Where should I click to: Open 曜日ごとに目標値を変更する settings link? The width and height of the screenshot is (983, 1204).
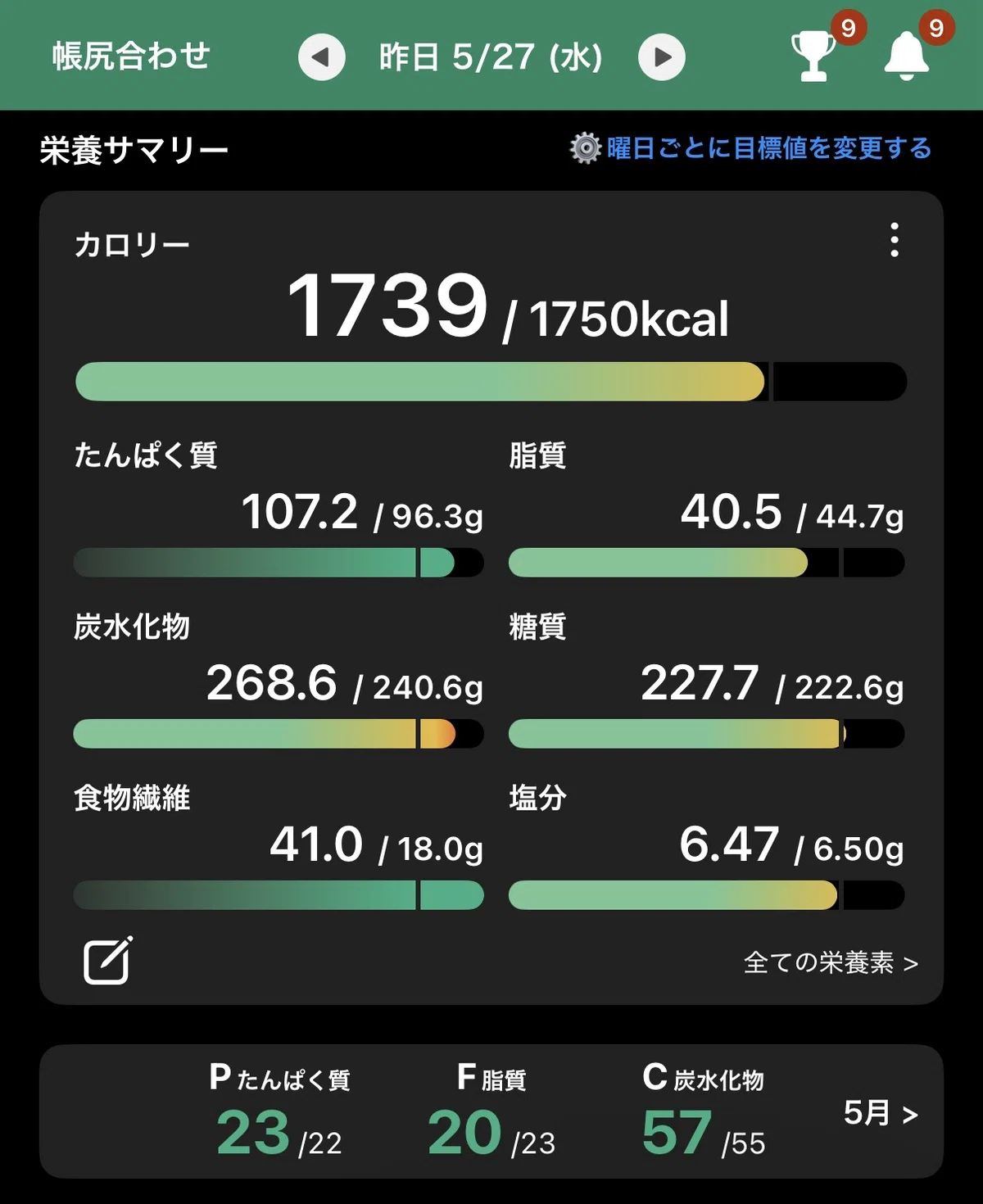click(751, 148)
